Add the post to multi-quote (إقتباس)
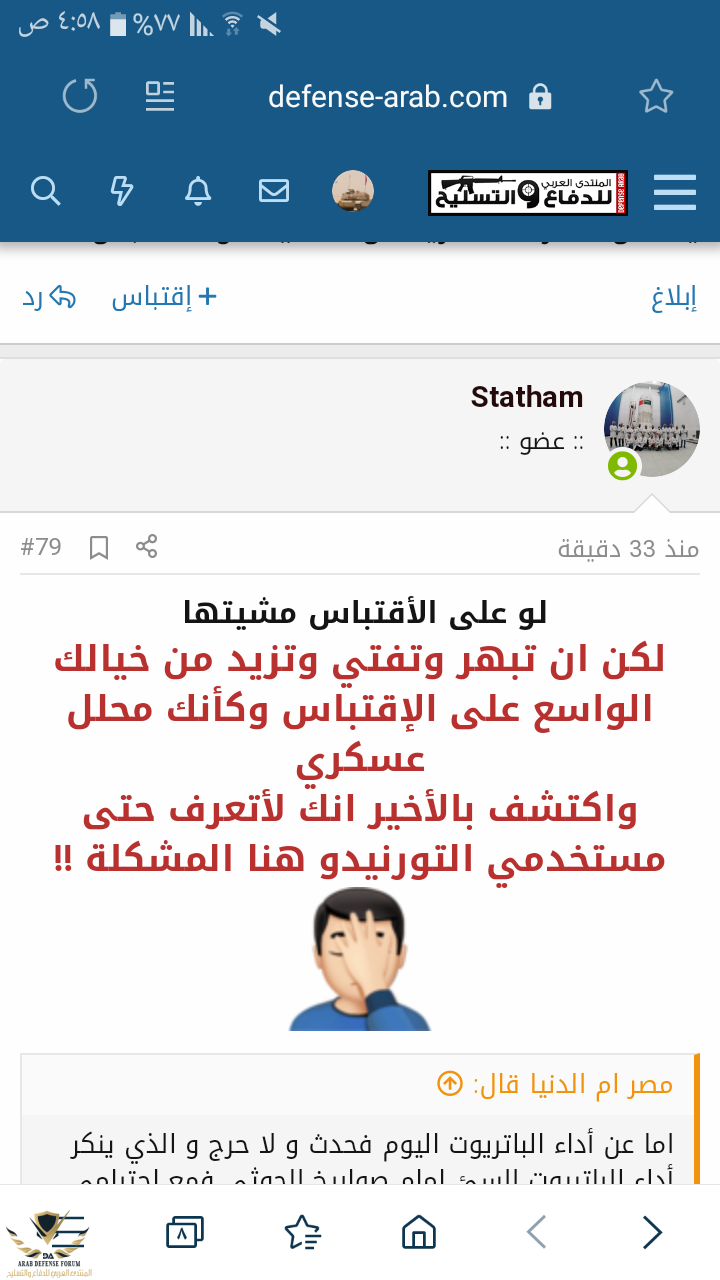Screen dimensions: 720x1280 point(164,298)
